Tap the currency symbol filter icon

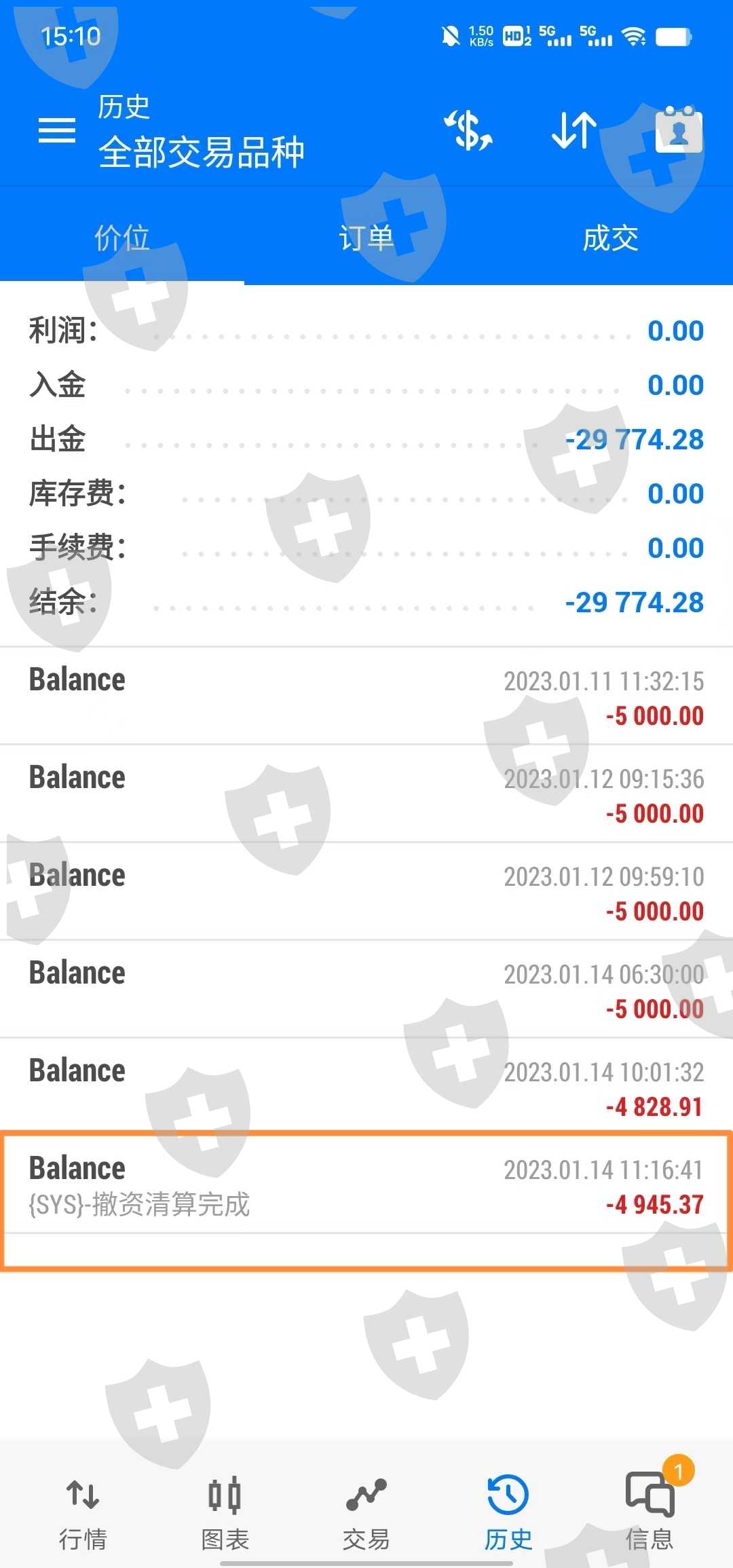pos(468,130)
